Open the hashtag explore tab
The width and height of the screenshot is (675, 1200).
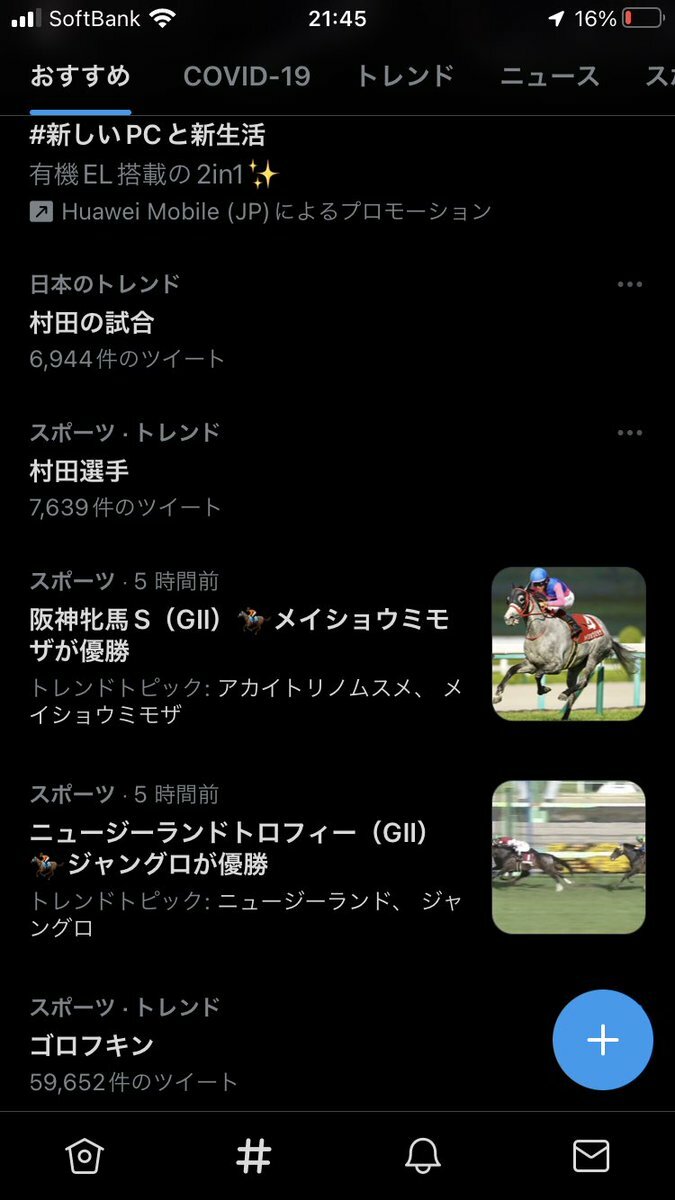click(x=253, y=1156)
